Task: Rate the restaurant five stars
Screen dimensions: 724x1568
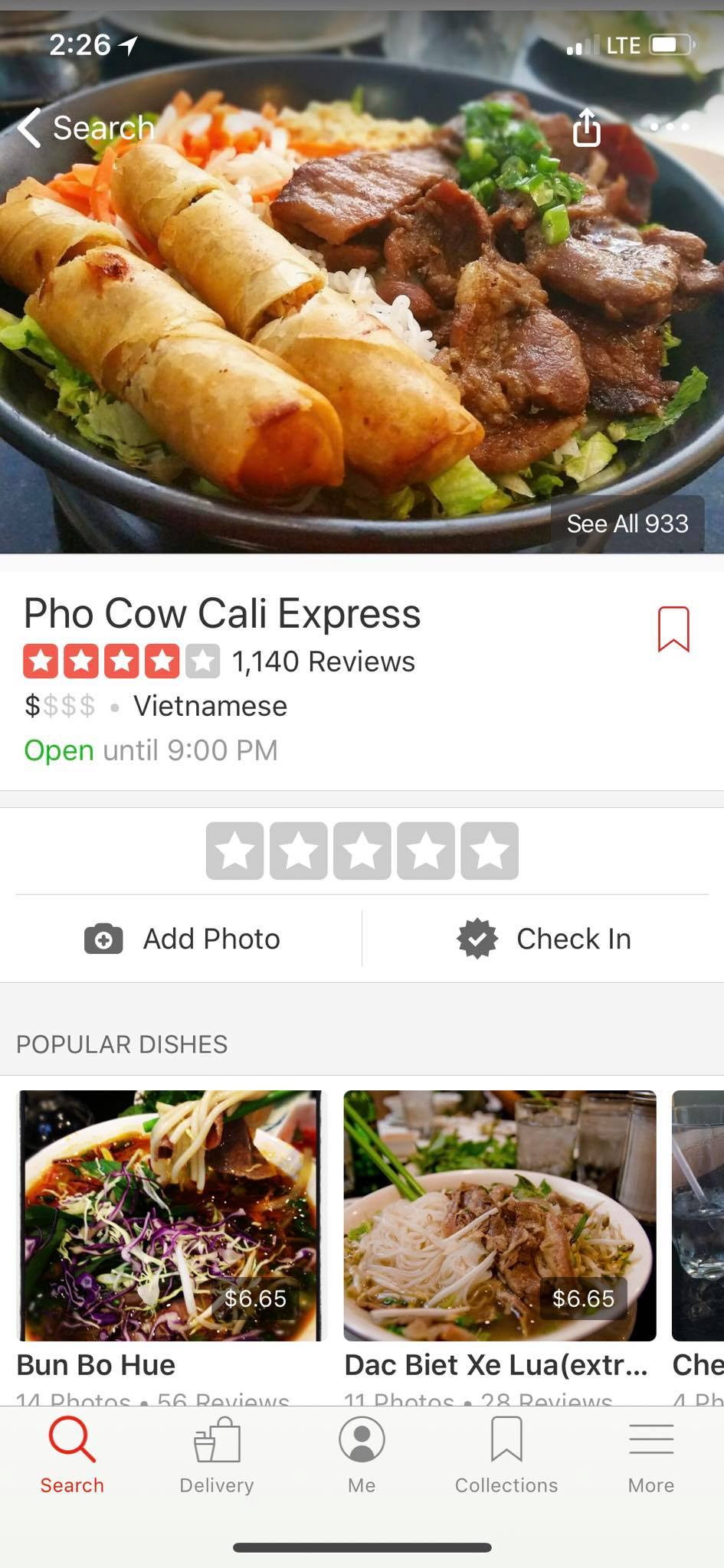Action: (490, 851)
